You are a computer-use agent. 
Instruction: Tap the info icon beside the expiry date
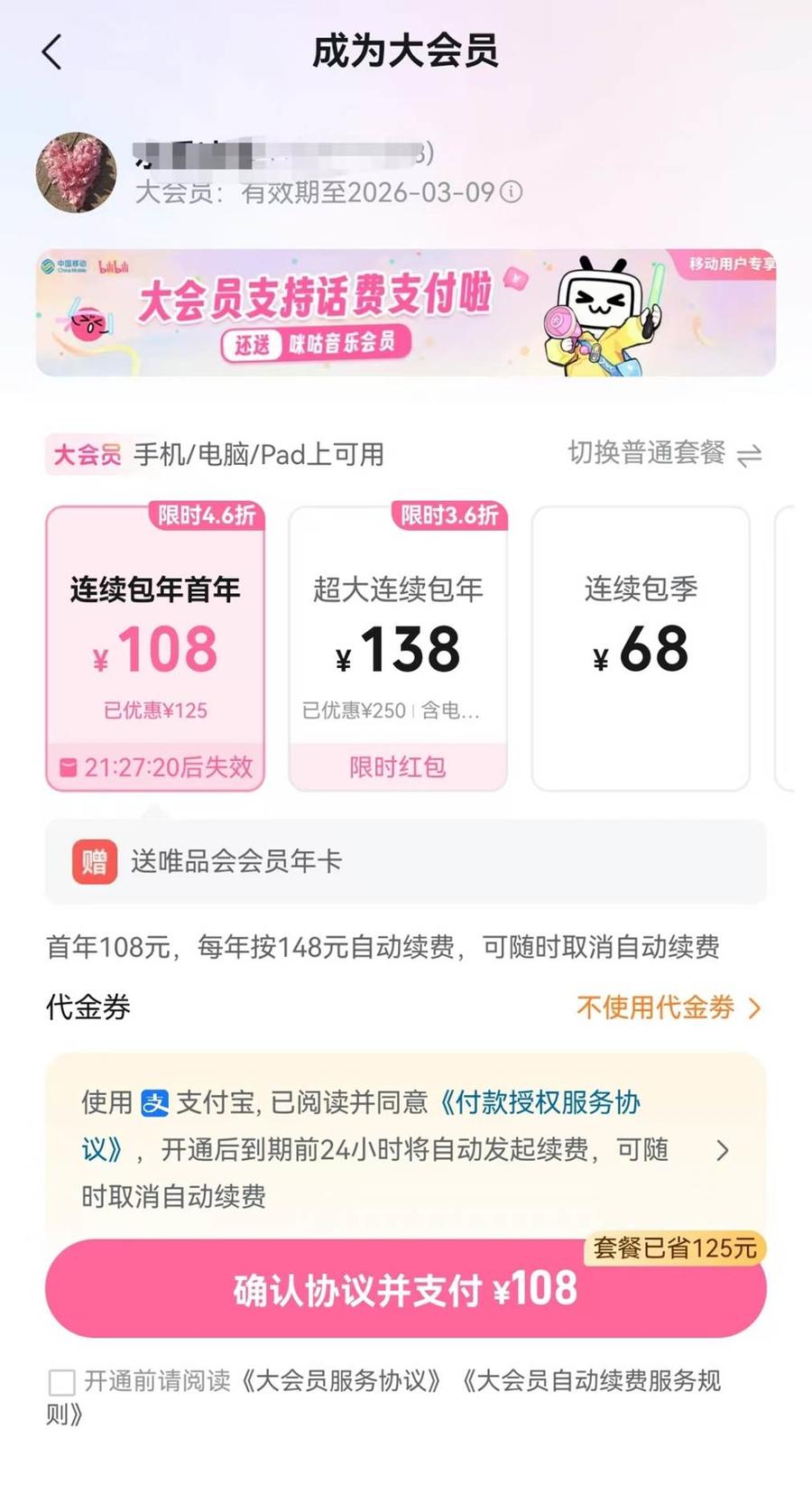(512, 191)
